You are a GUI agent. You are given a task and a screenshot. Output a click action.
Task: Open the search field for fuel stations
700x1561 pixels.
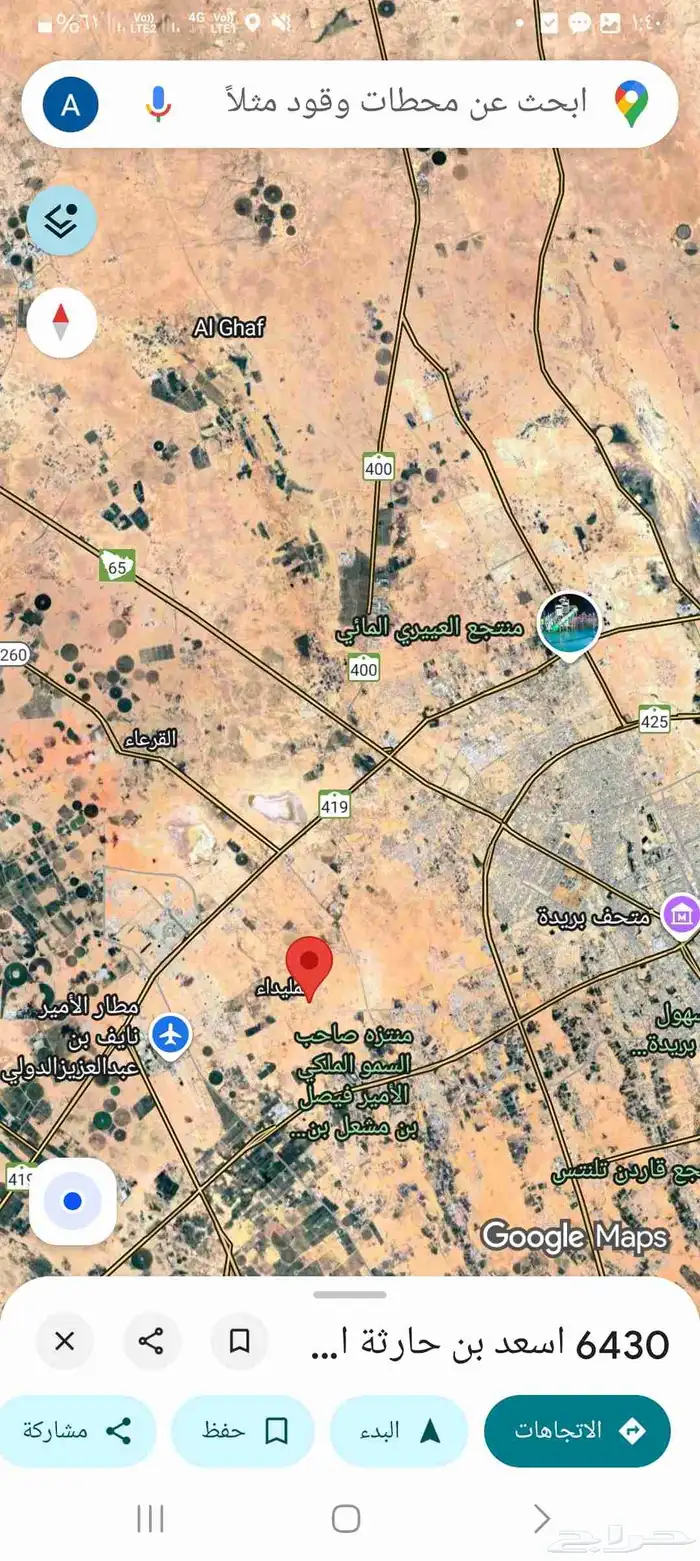400,103
